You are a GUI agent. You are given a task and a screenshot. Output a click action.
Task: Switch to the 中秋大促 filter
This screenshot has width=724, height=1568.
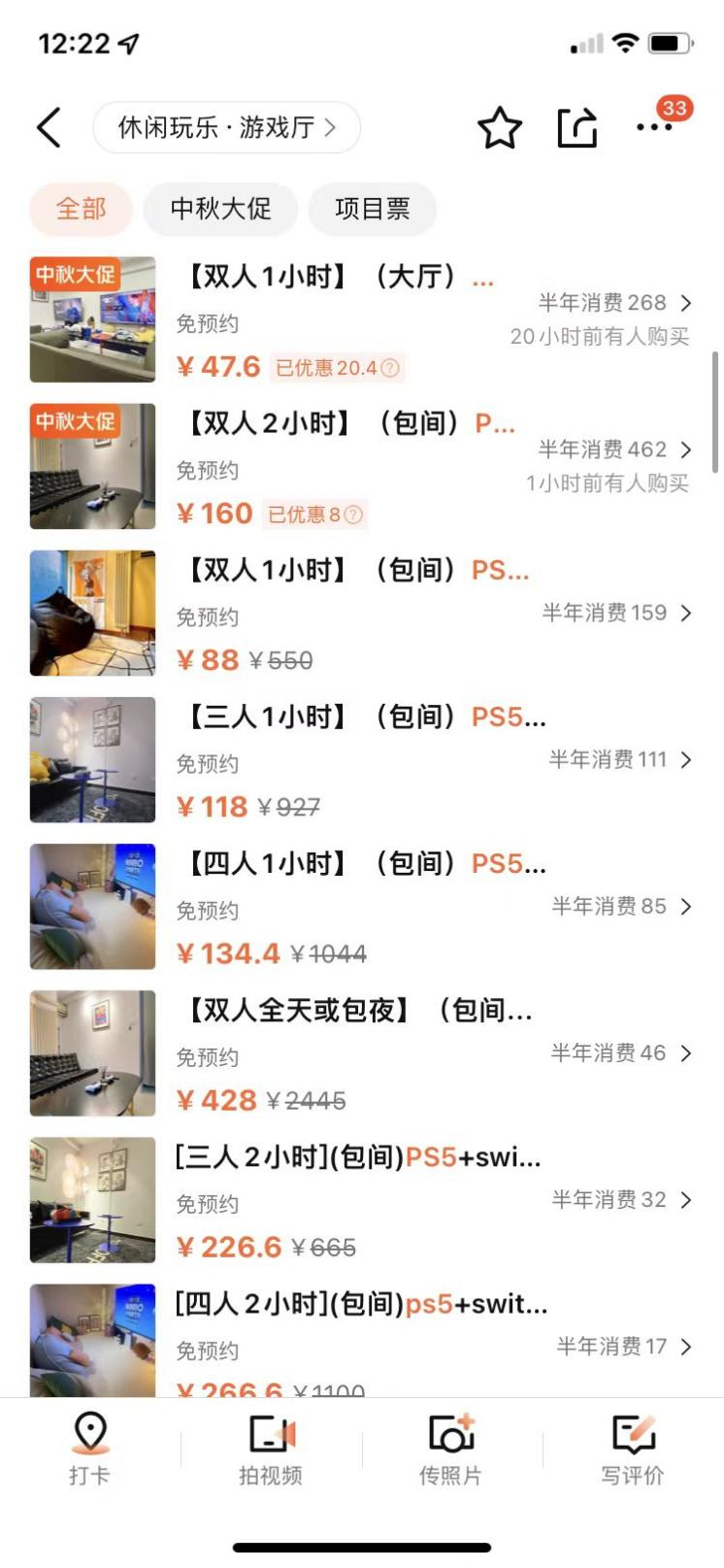coord(220,209)
